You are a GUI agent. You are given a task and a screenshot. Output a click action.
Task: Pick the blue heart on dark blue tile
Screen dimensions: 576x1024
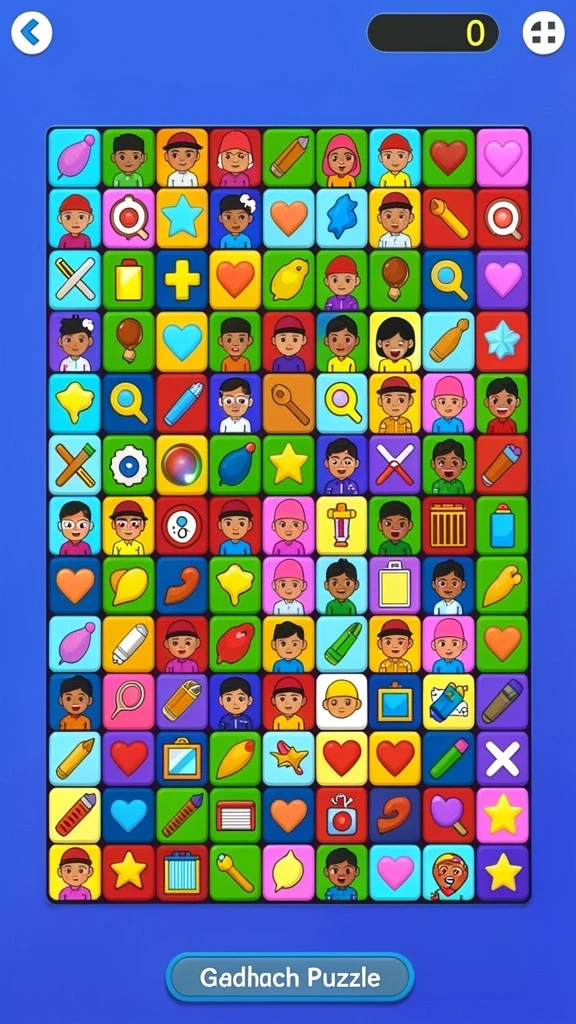[129, 815]
